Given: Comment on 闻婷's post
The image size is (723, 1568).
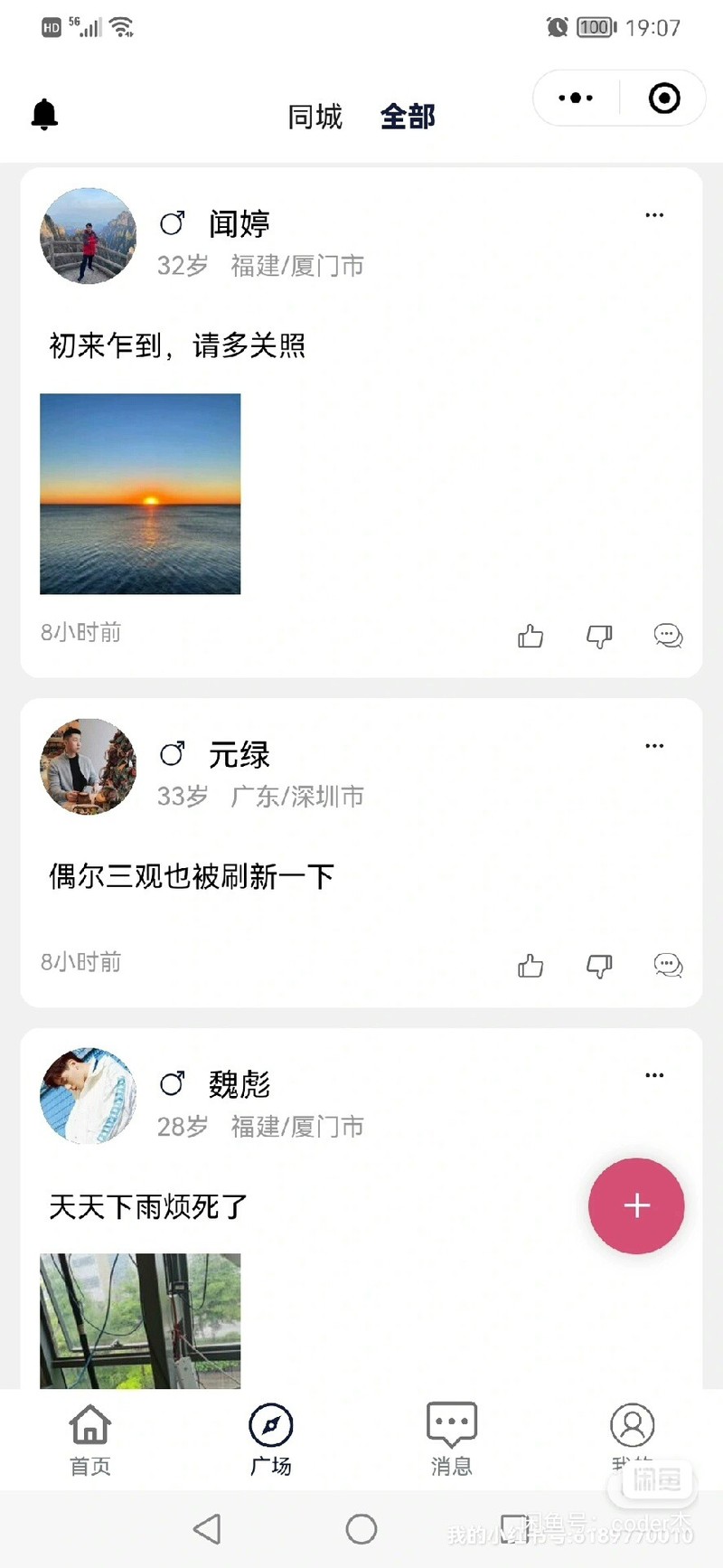Looking at the screenshot, I should click(x=668, y=637).
